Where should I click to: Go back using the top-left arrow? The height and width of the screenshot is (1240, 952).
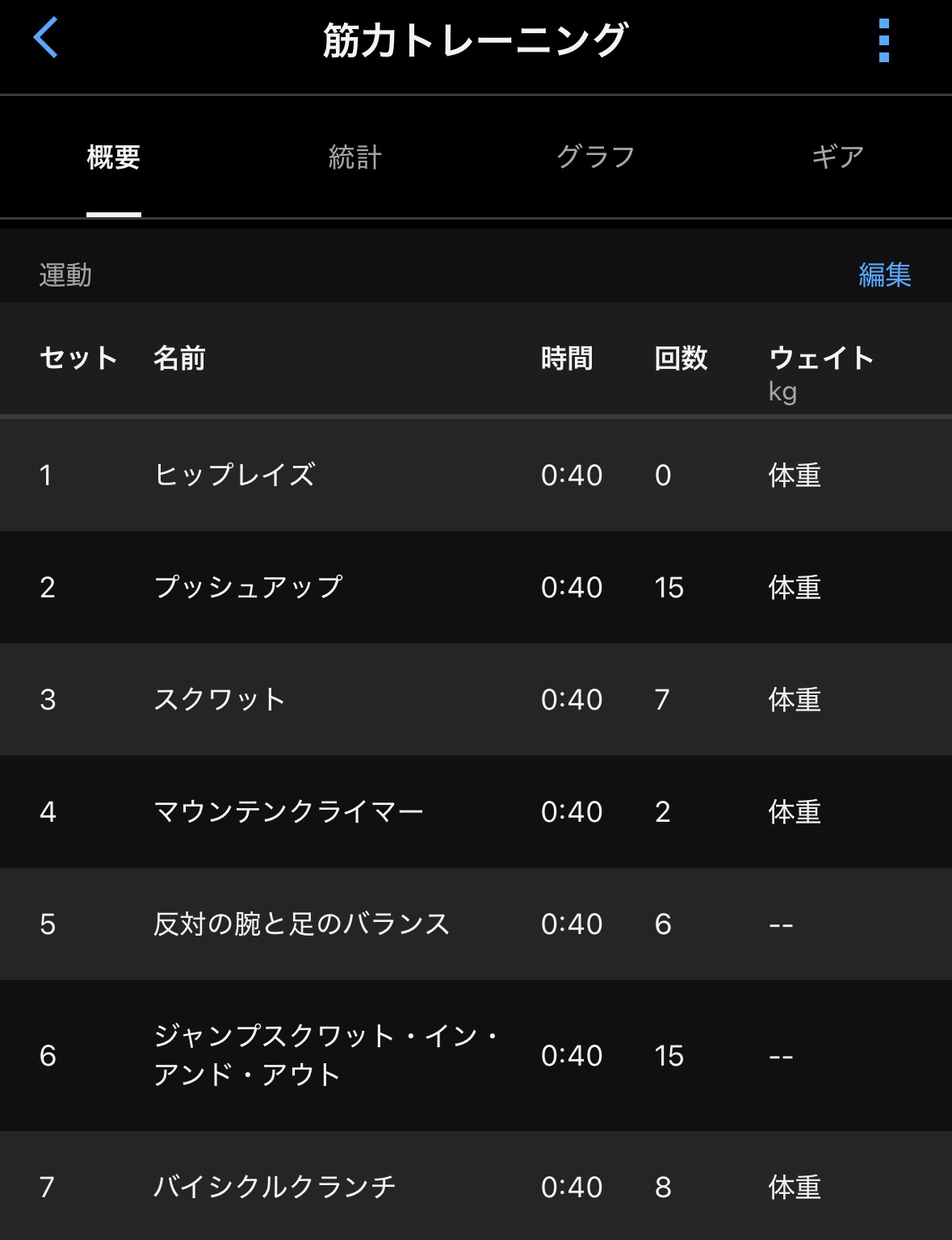tap(46, 38)
